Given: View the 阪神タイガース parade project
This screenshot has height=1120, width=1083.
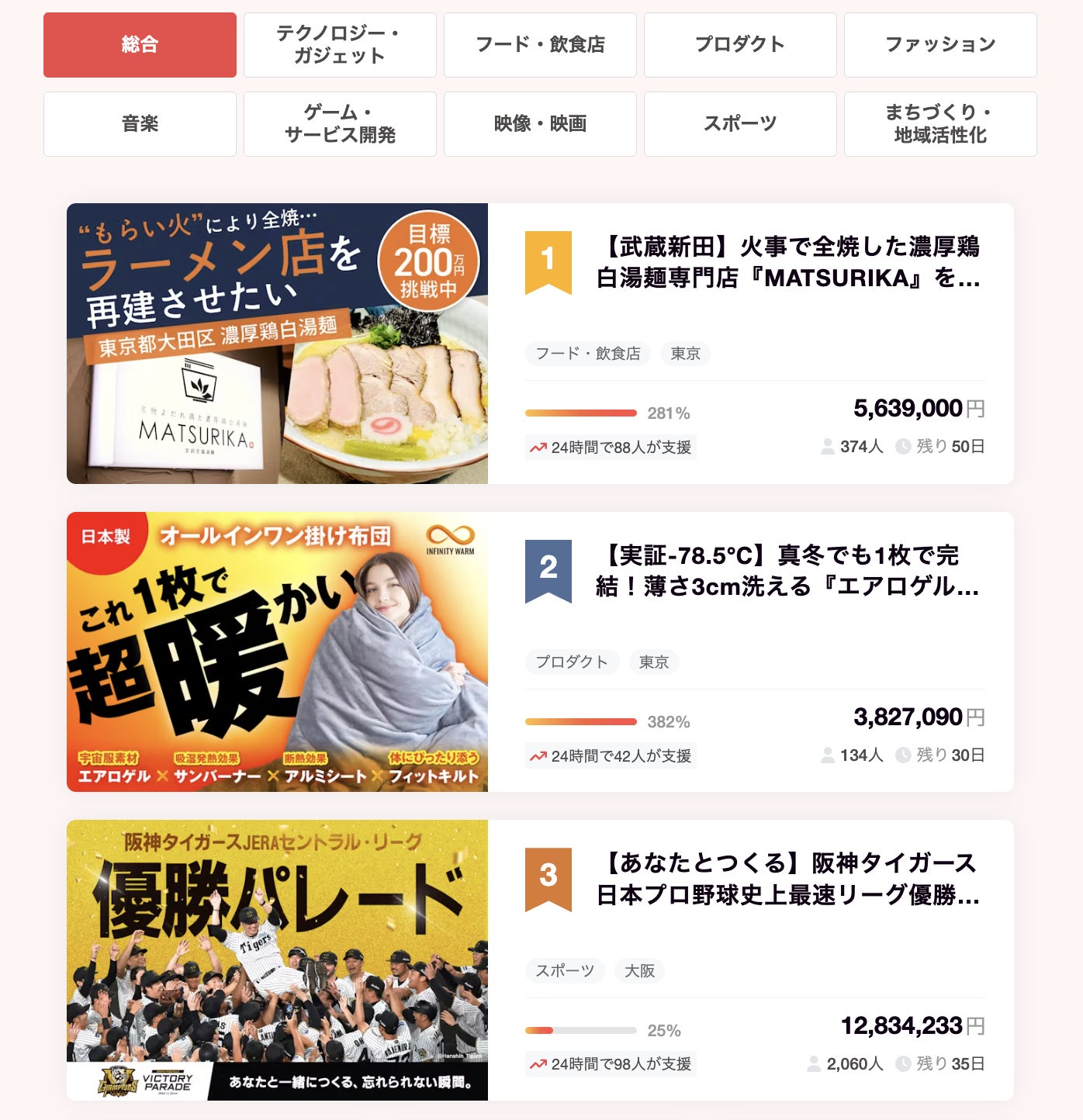Looking at the screenshot, I should 787,879.
